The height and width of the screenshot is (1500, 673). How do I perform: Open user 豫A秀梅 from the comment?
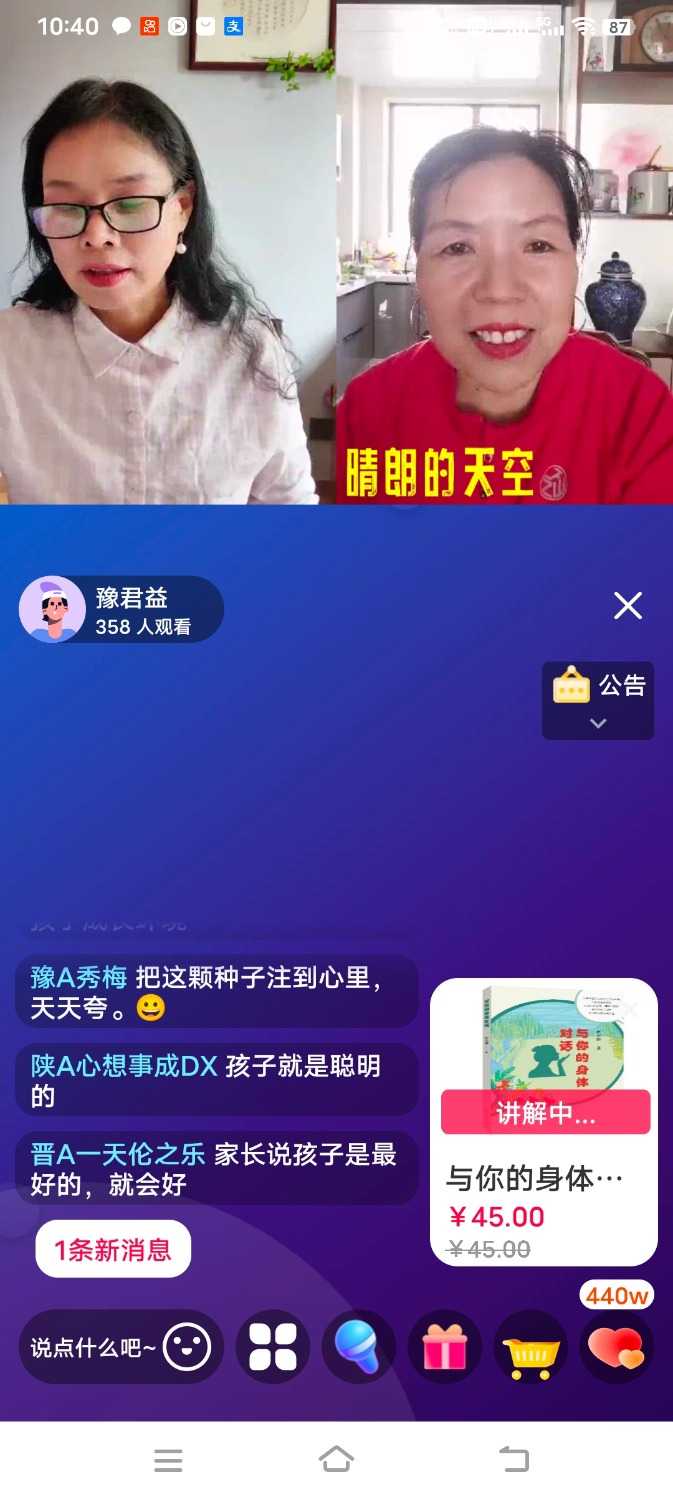pos(78,977)
